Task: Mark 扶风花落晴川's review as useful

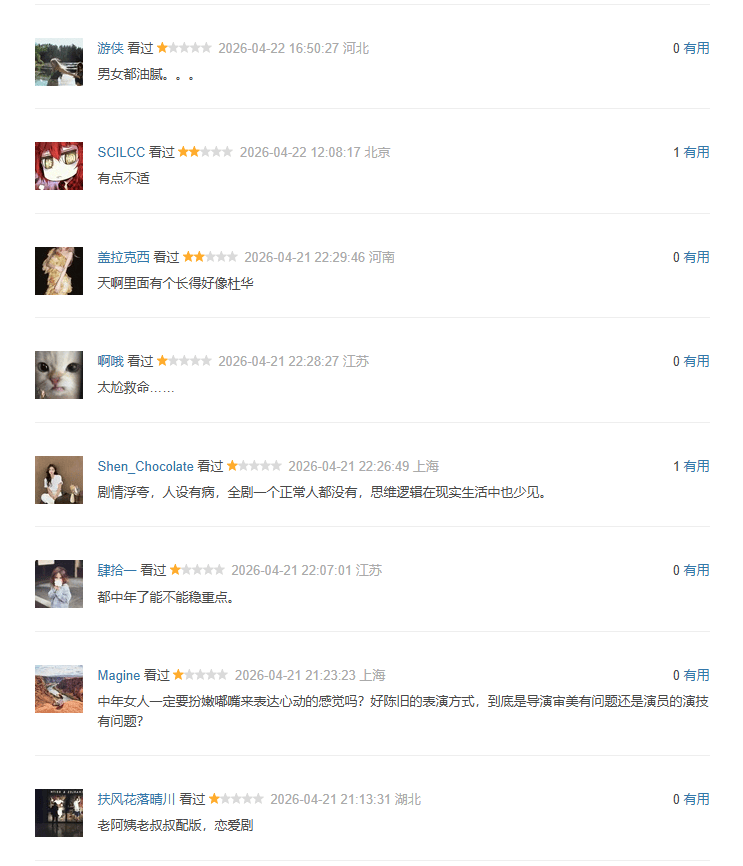Action: (x=696, y=799)
